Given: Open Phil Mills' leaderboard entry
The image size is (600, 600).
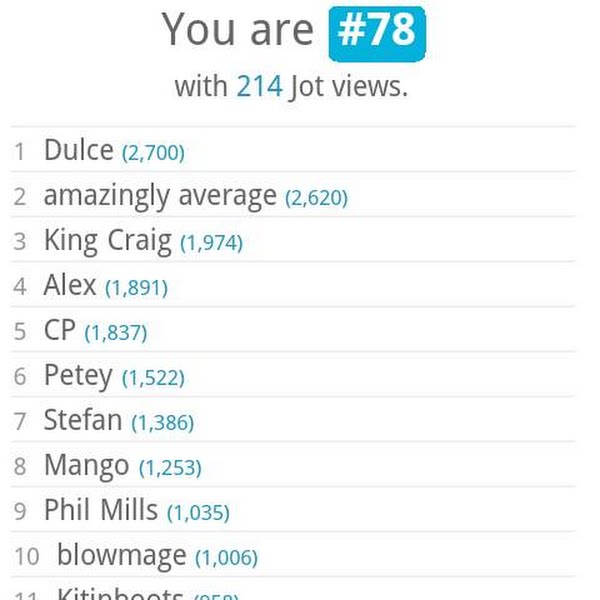Looking at the screenshot, I should (101, 511).
